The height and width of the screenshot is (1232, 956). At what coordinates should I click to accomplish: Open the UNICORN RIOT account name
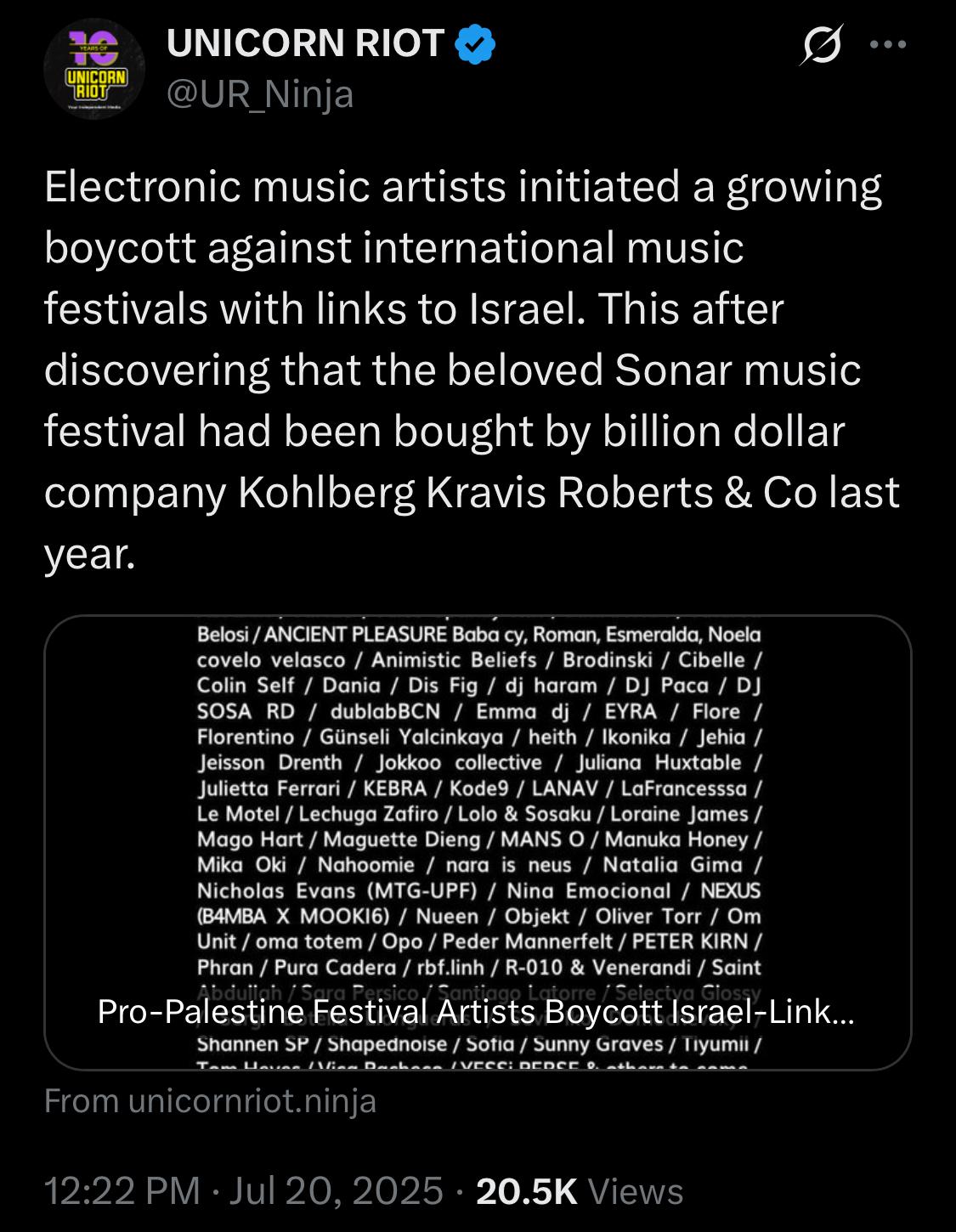pos(305,43)
